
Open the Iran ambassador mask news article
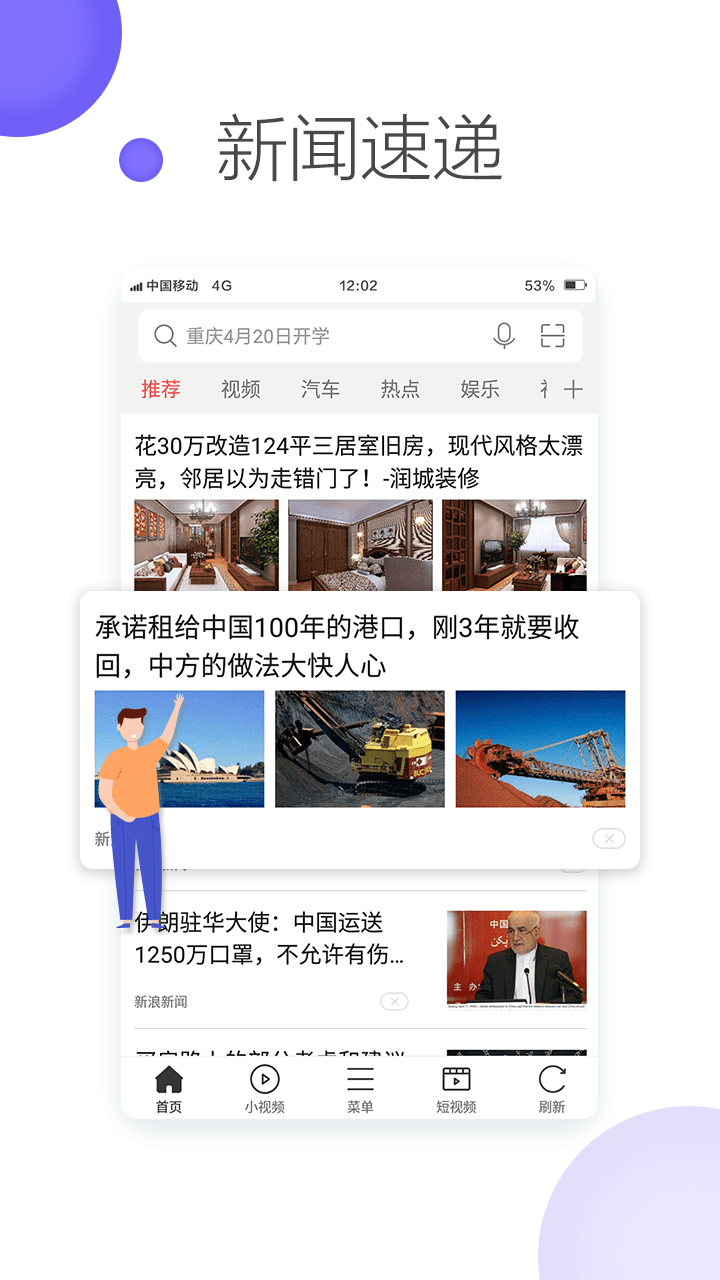point(280,938)
